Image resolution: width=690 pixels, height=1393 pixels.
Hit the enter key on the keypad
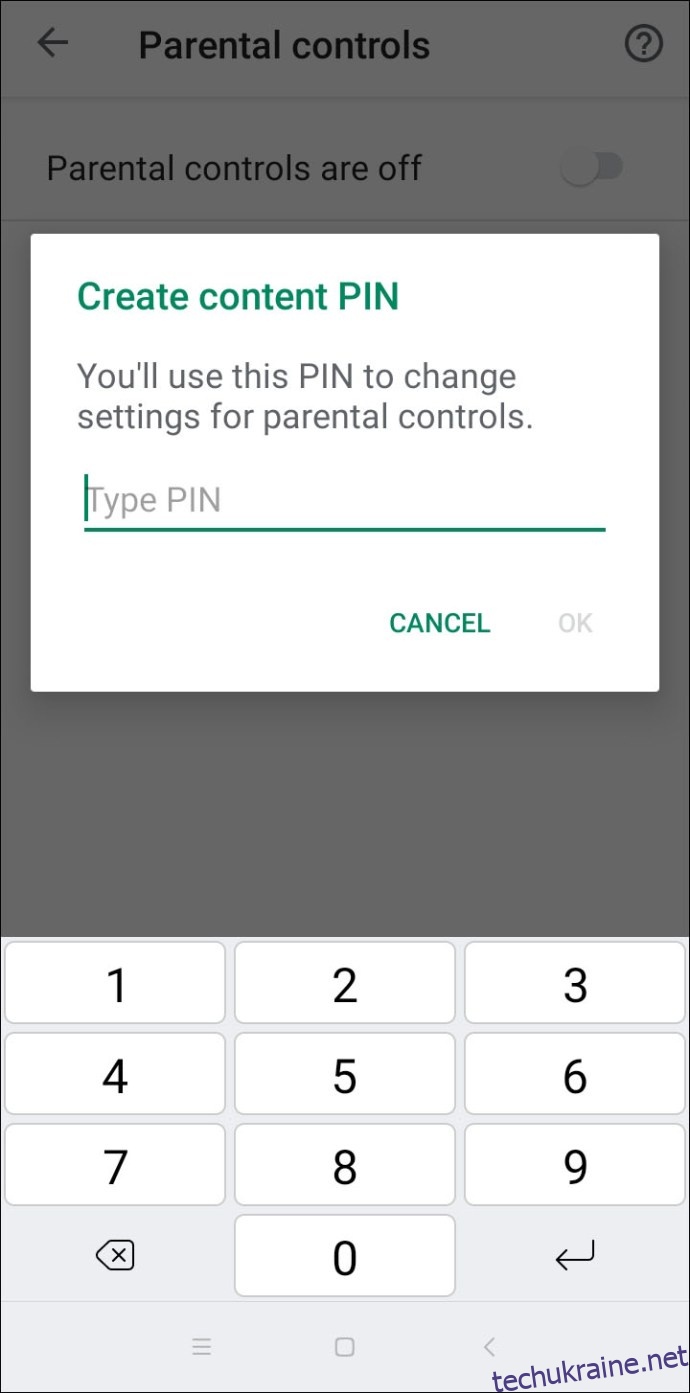(575, 1256)
